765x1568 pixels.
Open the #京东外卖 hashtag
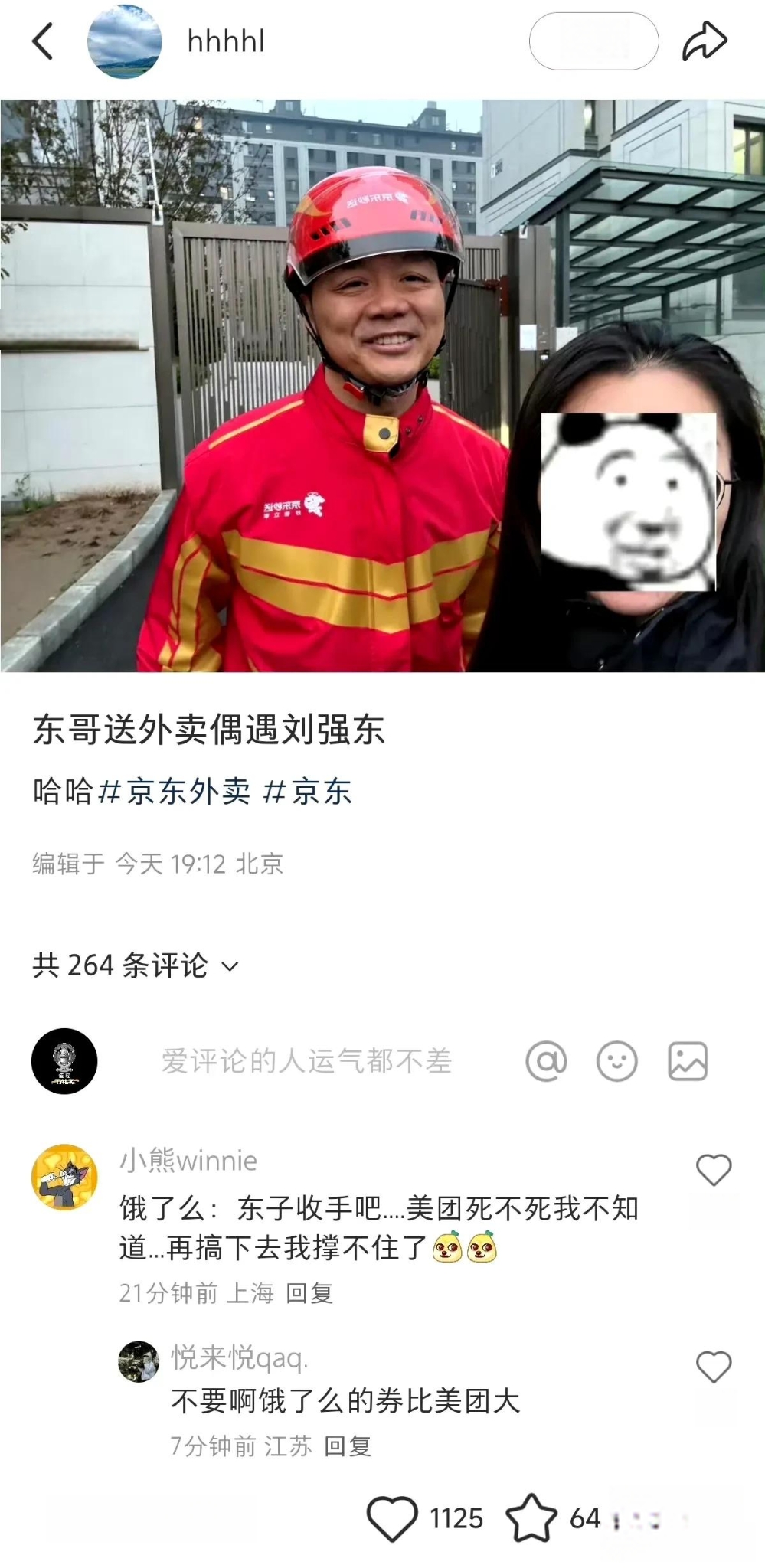tap(175, 791)
